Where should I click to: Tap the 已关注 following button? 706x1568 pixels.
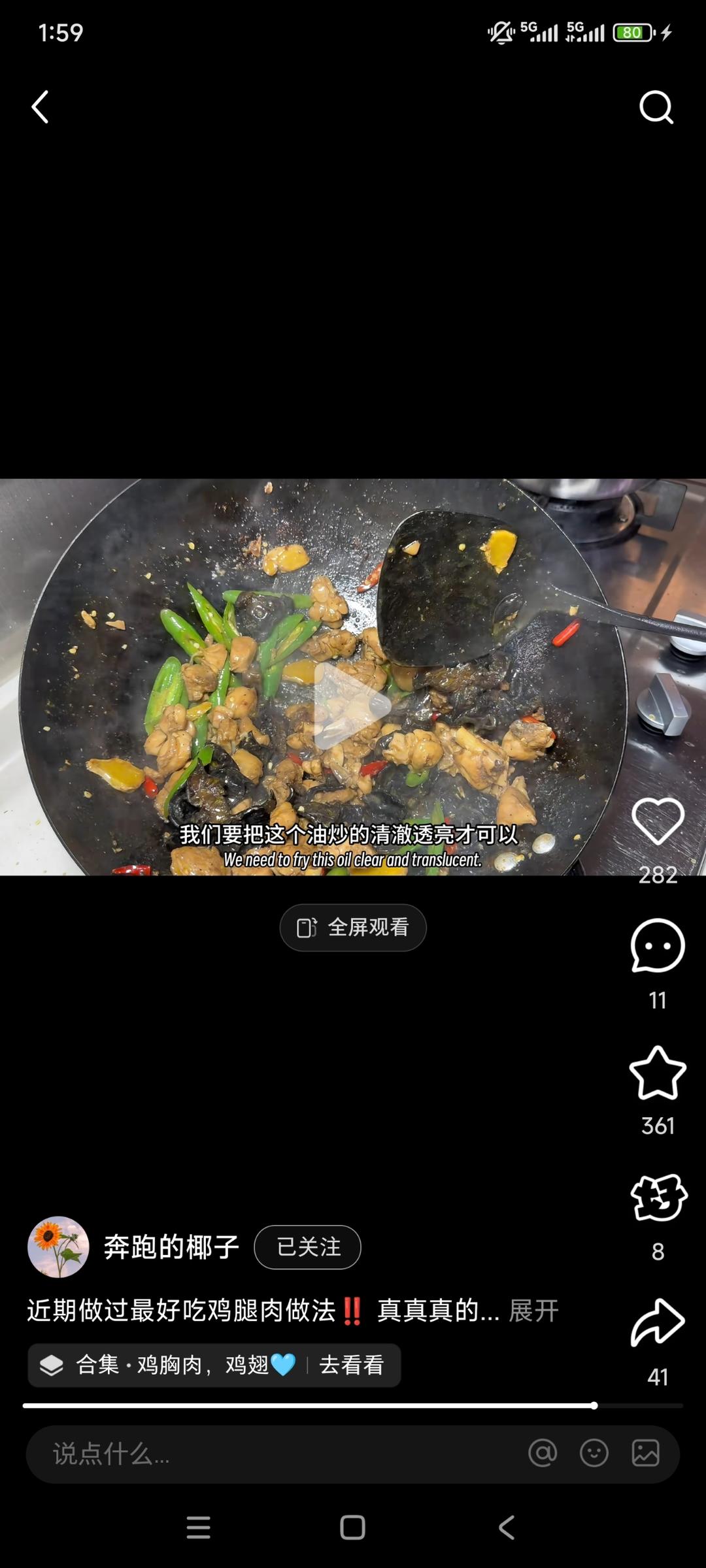307,1247
